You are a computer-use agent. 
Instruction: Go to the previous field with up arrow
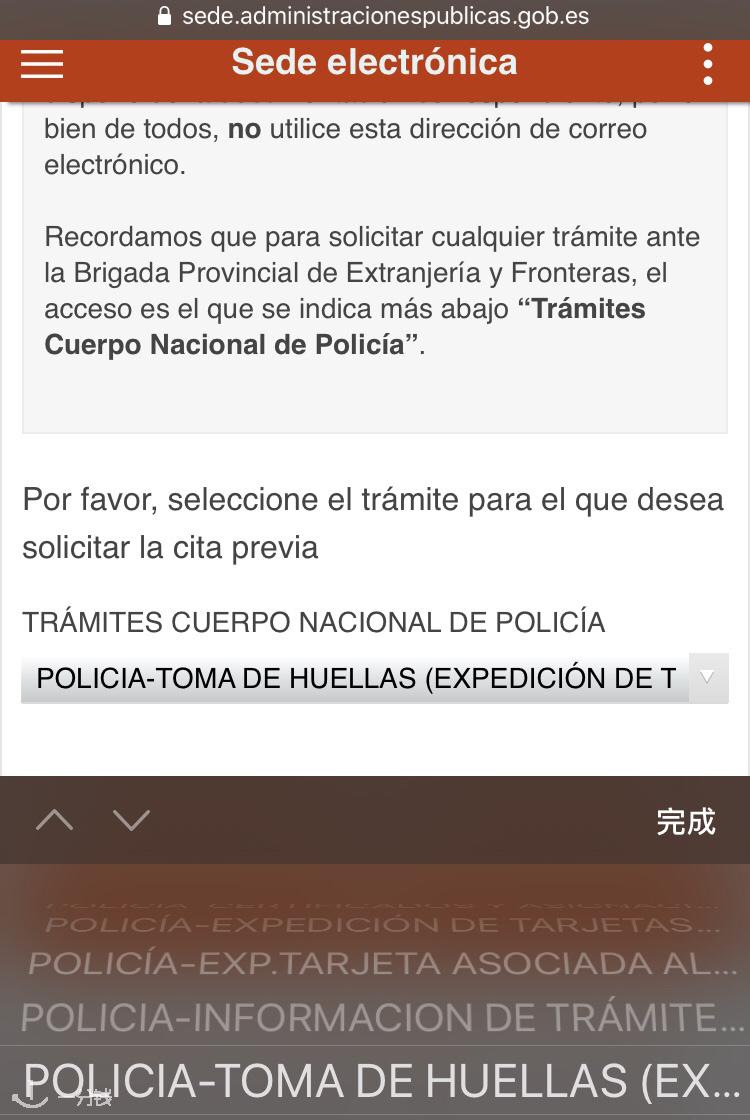point(55,821)
